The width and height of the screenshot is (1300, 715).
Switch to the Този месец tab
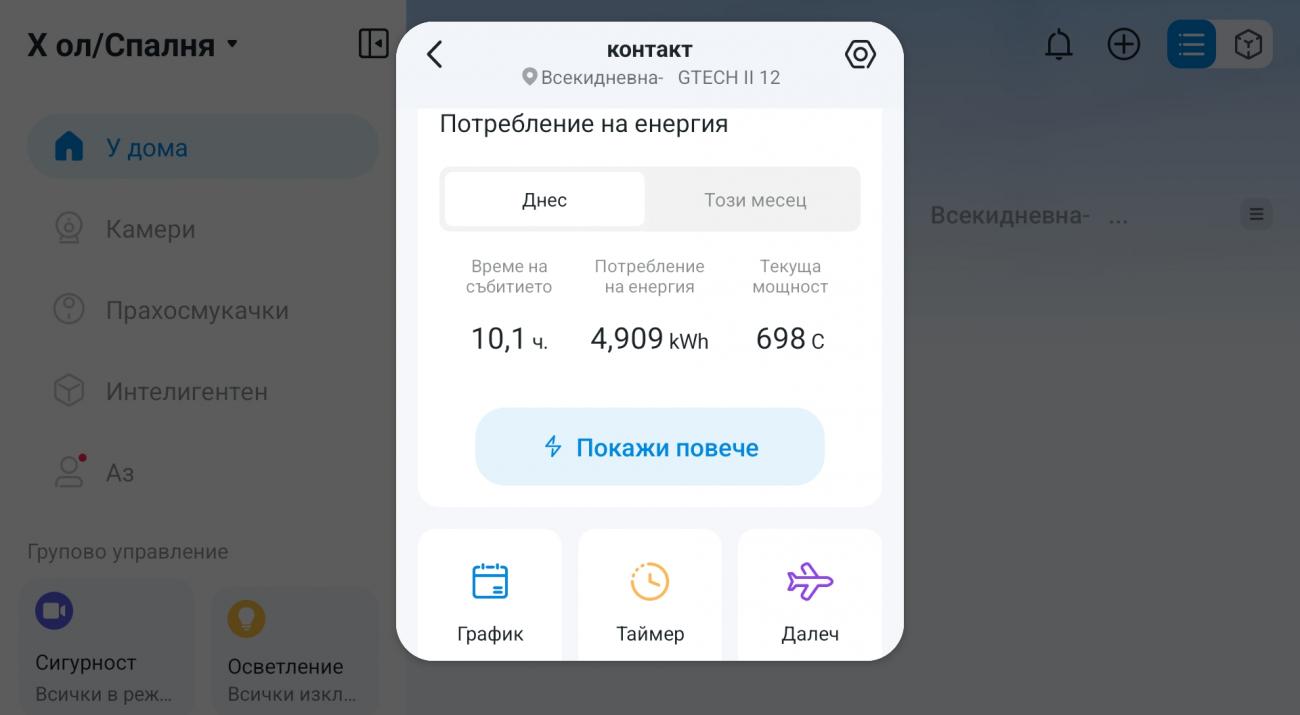coord(754,200)
